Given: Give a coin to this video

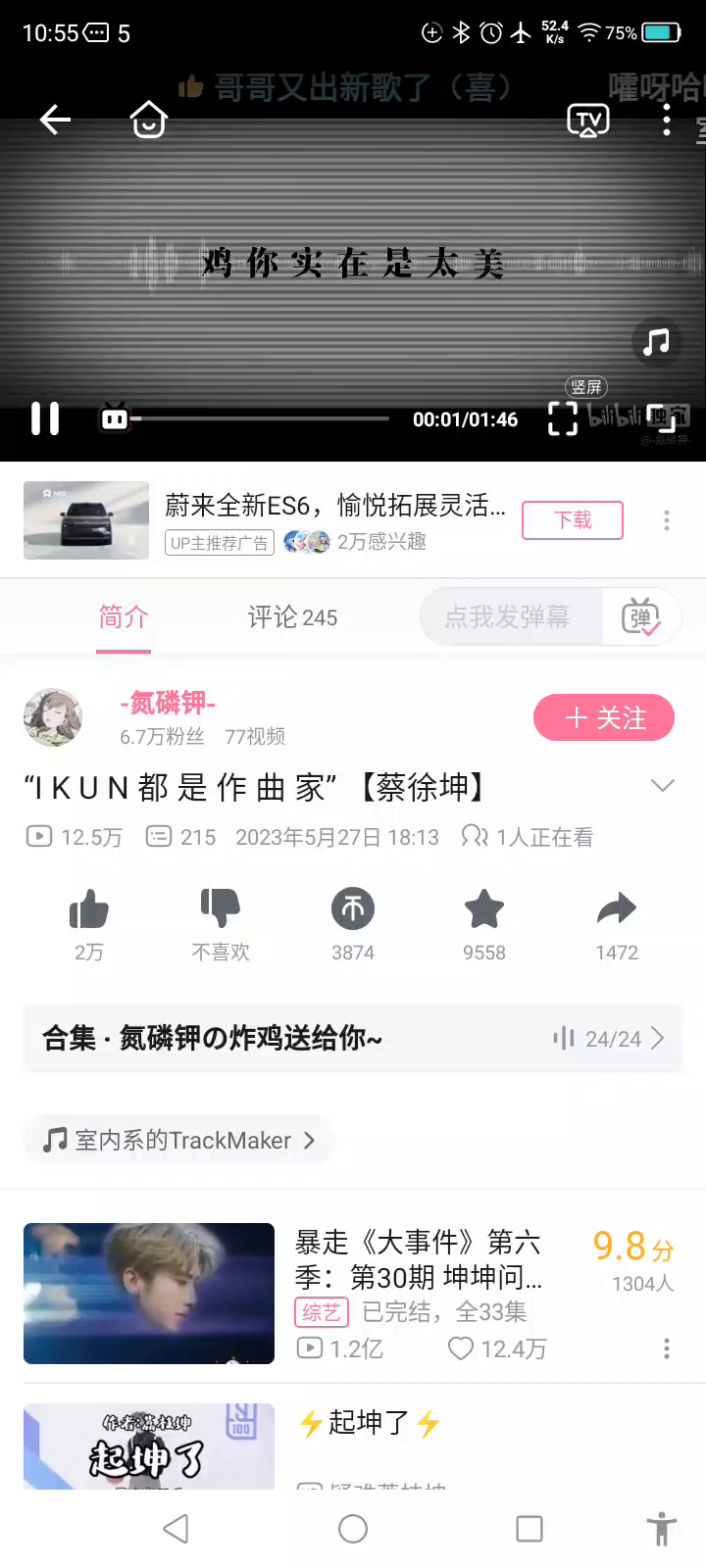Looking at the screenshot, I should pos(353,911).
